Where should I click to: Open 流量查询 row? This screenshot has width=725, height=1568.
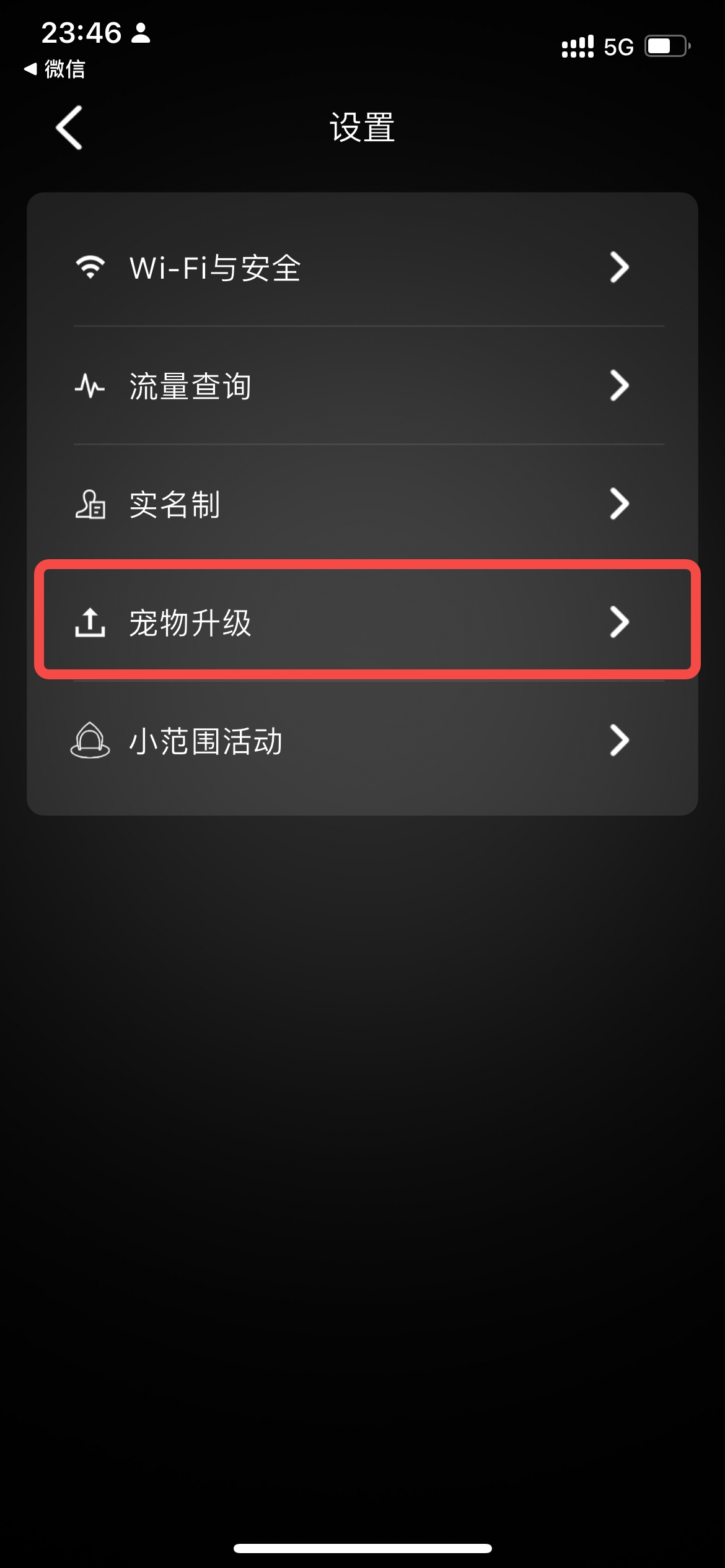coord(362,385)
